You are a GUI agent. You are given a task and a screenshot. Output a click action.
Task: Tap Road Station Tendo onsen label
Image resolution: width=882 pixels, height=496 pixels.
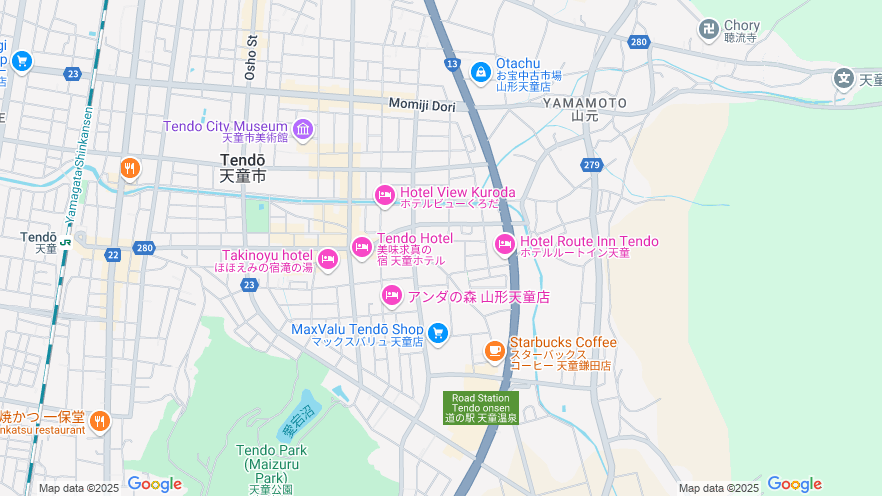pyautogui.click(x=481, y=407)
